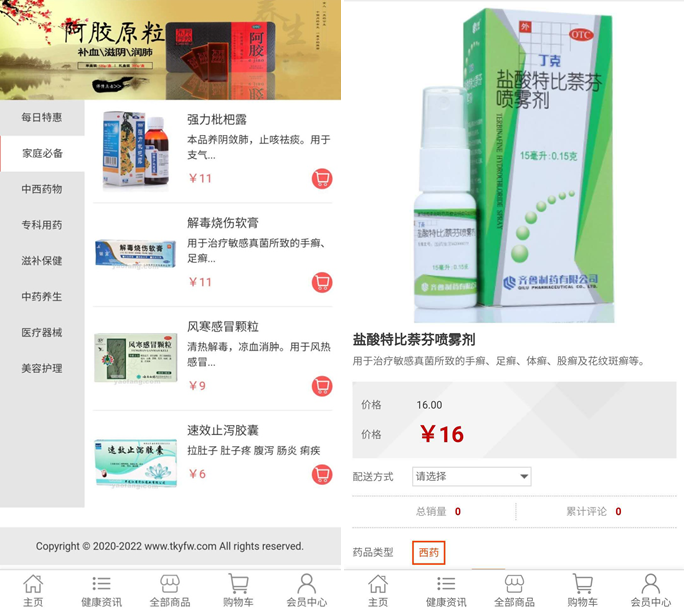Open the 解毒烧伤软膏 product

pos(223,223)
